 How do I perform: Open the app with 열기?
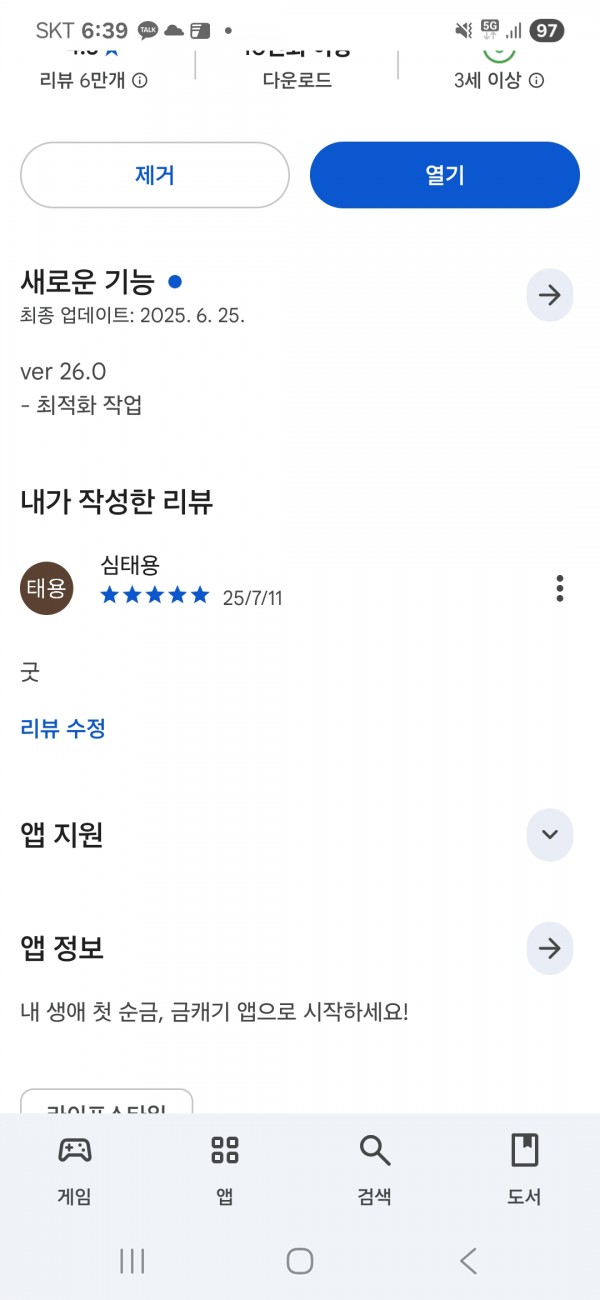point(445,175)
